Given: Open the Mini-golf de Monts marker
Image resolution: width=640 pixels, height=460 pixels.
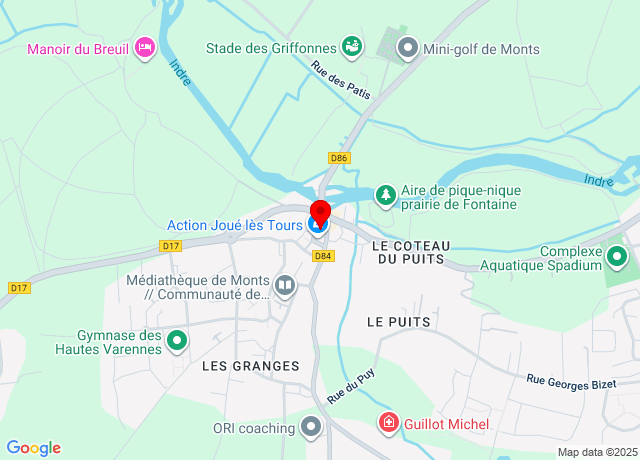Looking at the screenshot, I should 408,48.
